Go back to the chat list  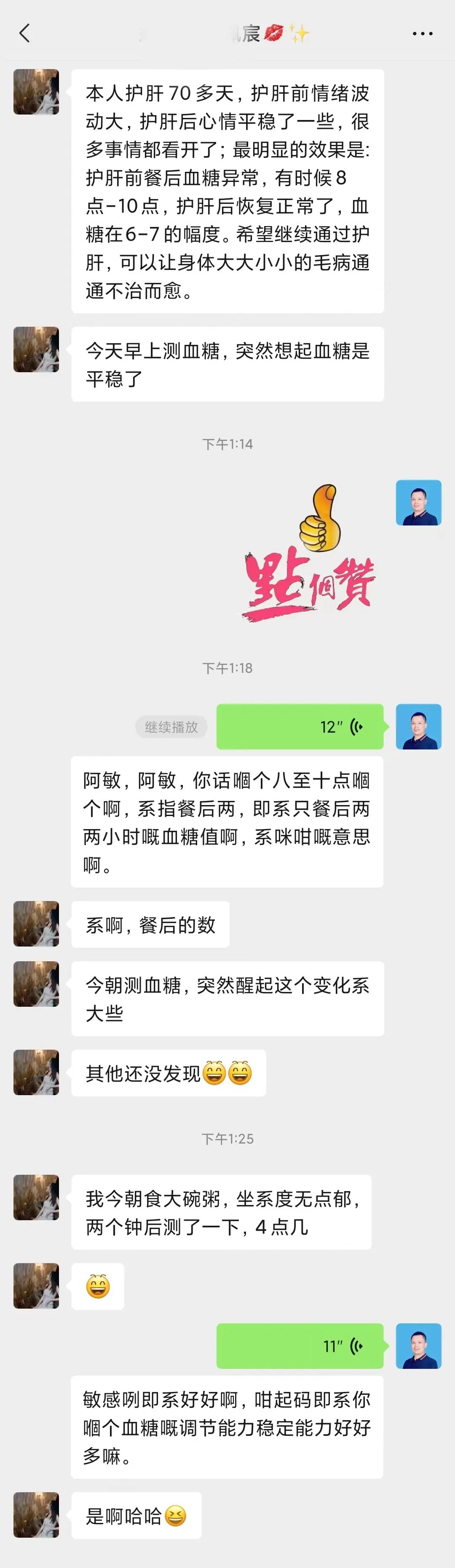[x=24, y=34]
